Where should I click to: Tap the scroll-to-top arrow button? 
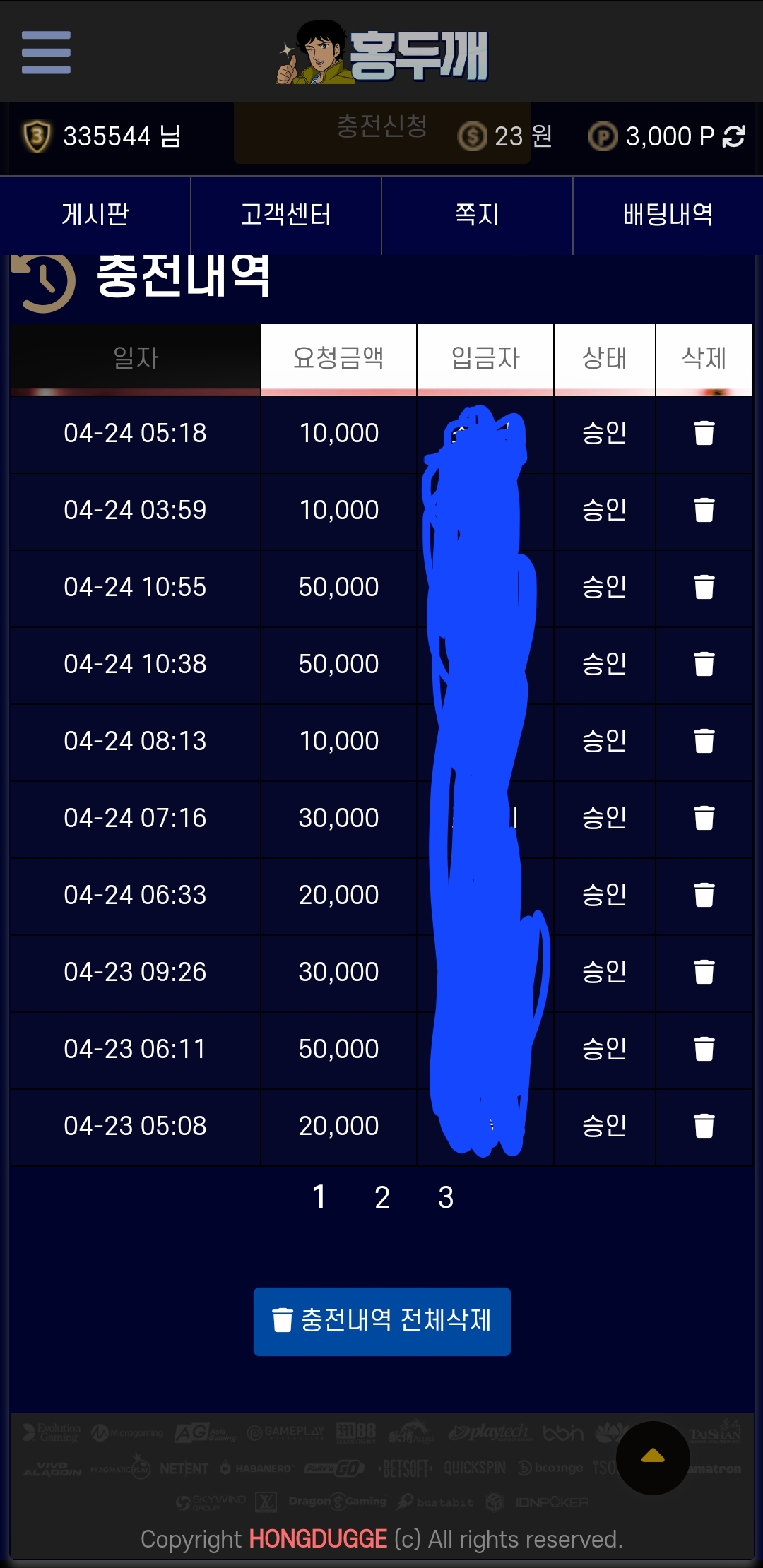[x=653, y=1458]
